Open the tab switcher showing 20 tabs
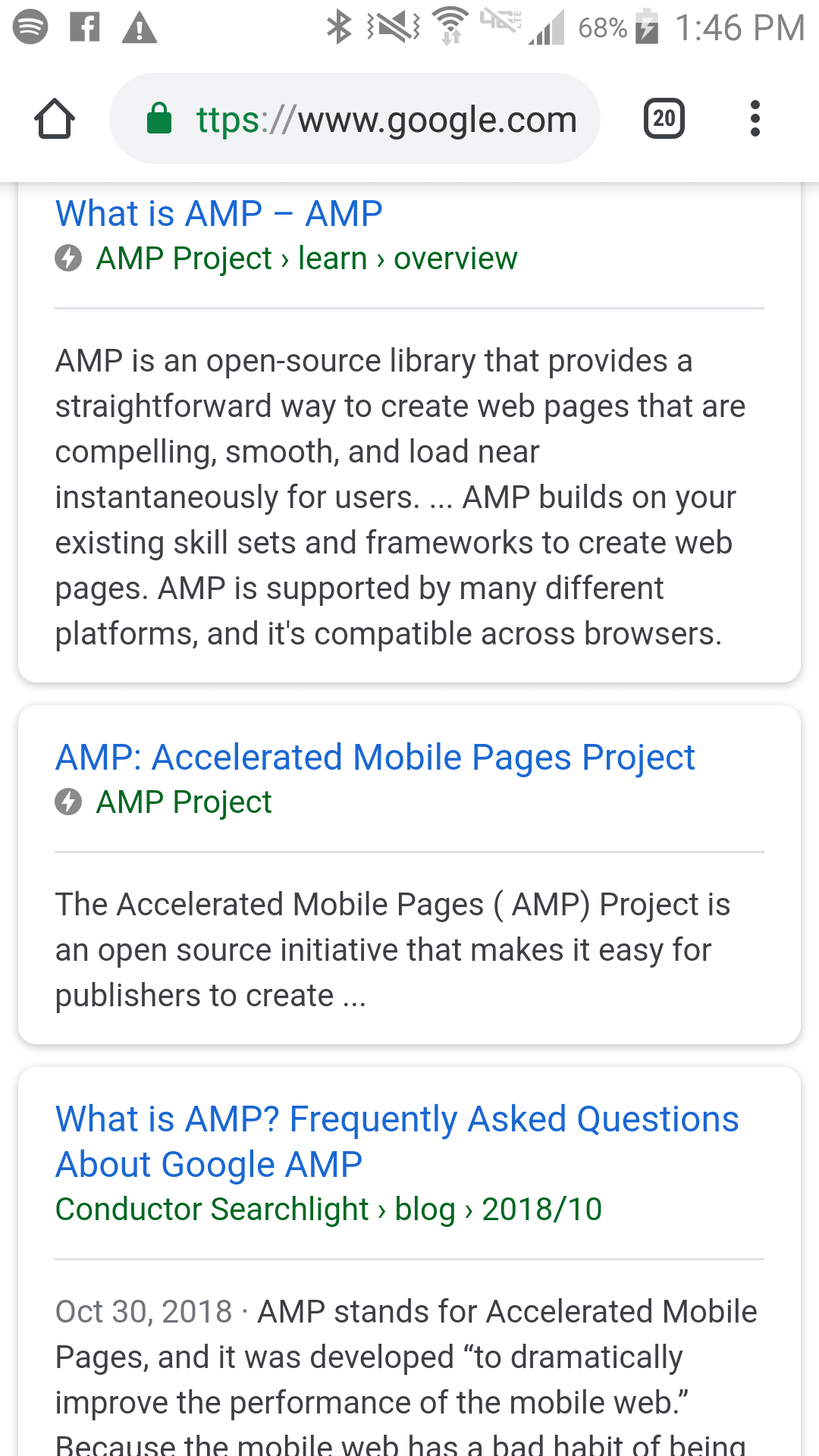The height and width of the screenshot is (1456, 819). tap(664, 119)
